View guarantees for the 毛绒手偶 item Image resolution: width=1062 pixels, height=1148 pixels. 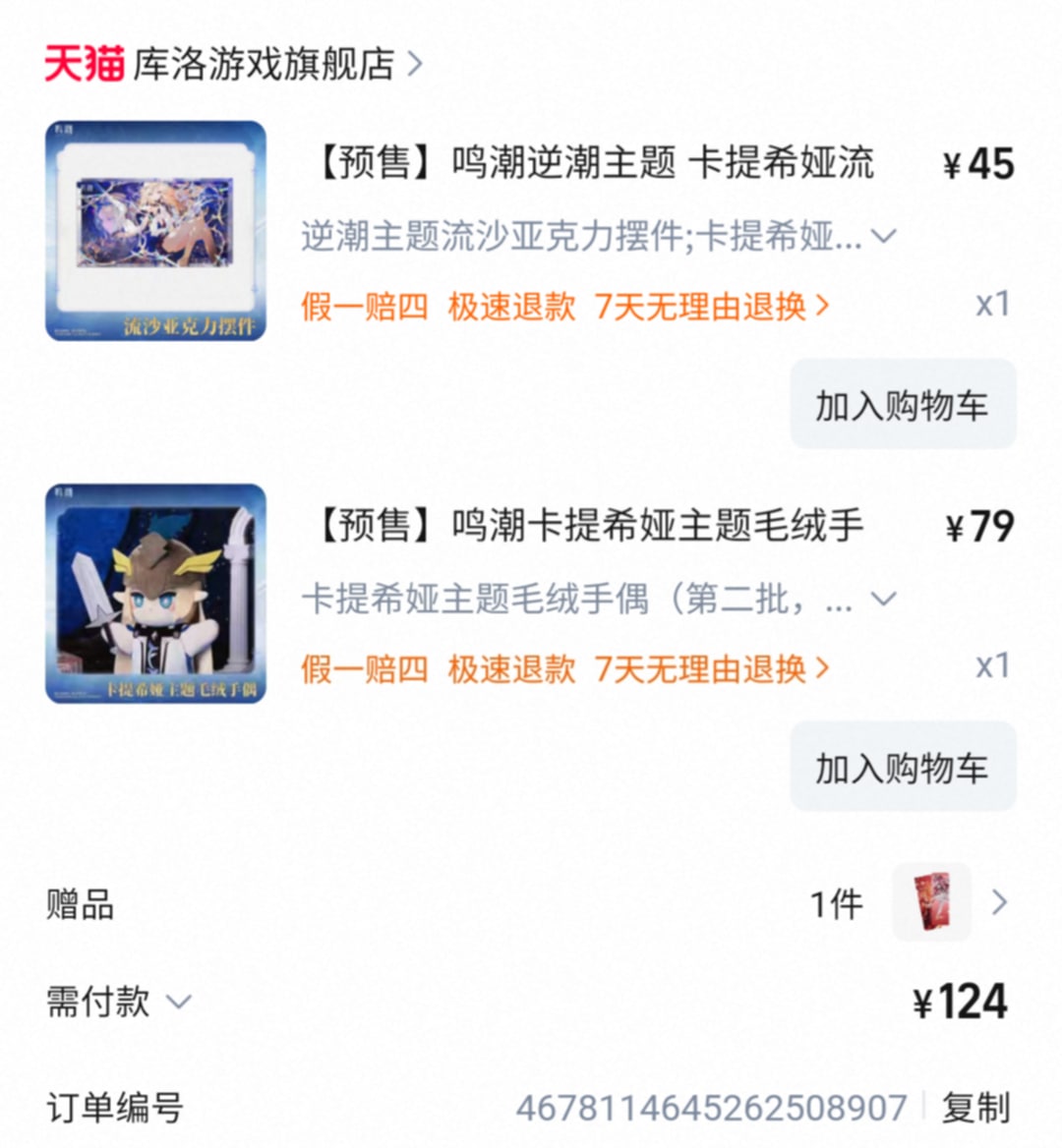point(565,668)
